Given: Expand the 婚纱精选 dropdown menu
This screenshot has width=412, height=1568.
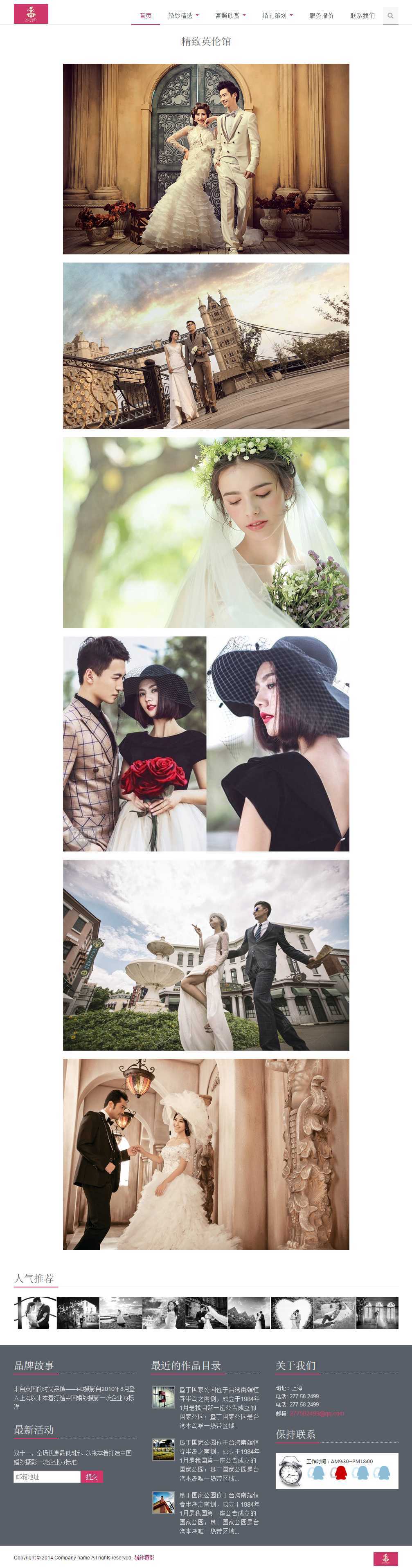Looking at the screenshot, I should 183,16.
